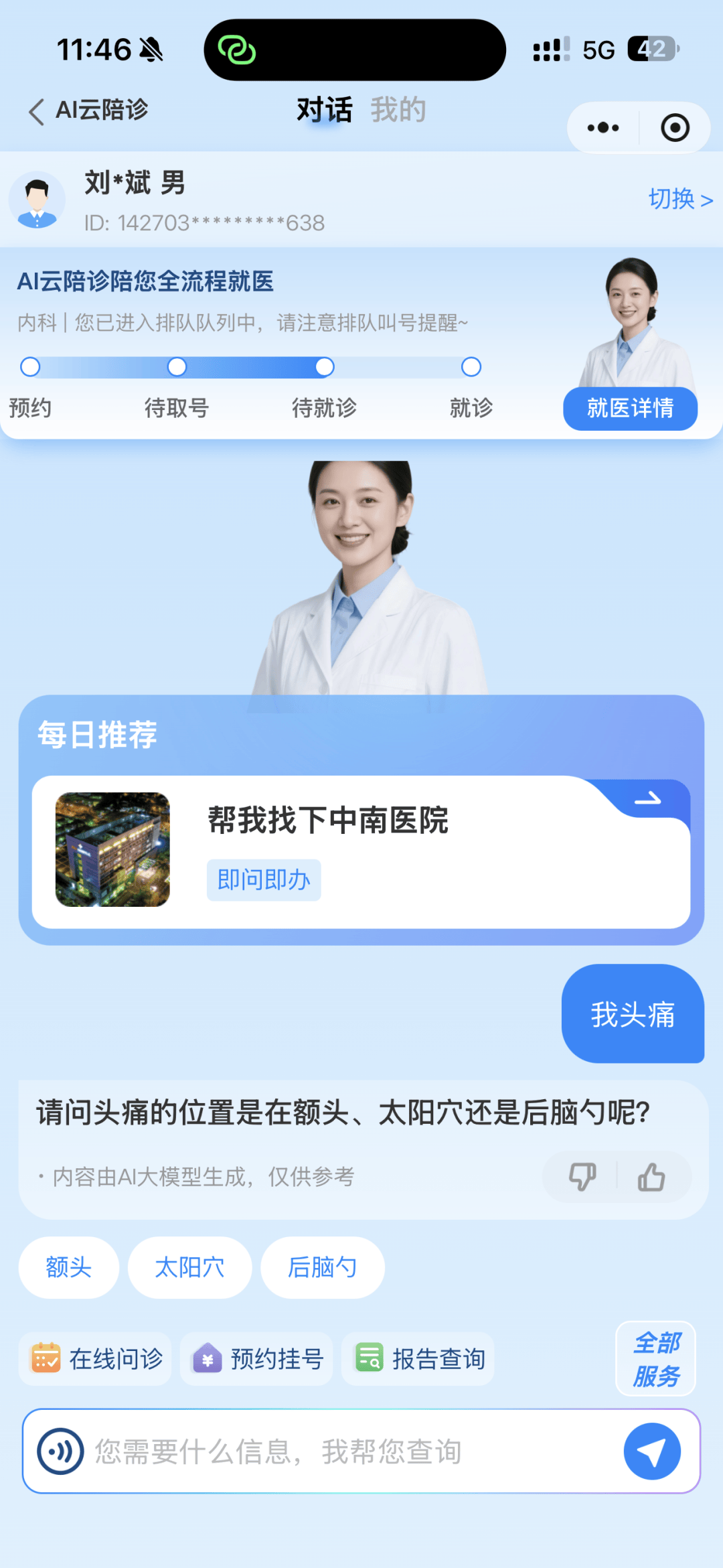Select the 太阳穴 quick reply chip
Screen dimensions: 723x1568
point(189,1267)
